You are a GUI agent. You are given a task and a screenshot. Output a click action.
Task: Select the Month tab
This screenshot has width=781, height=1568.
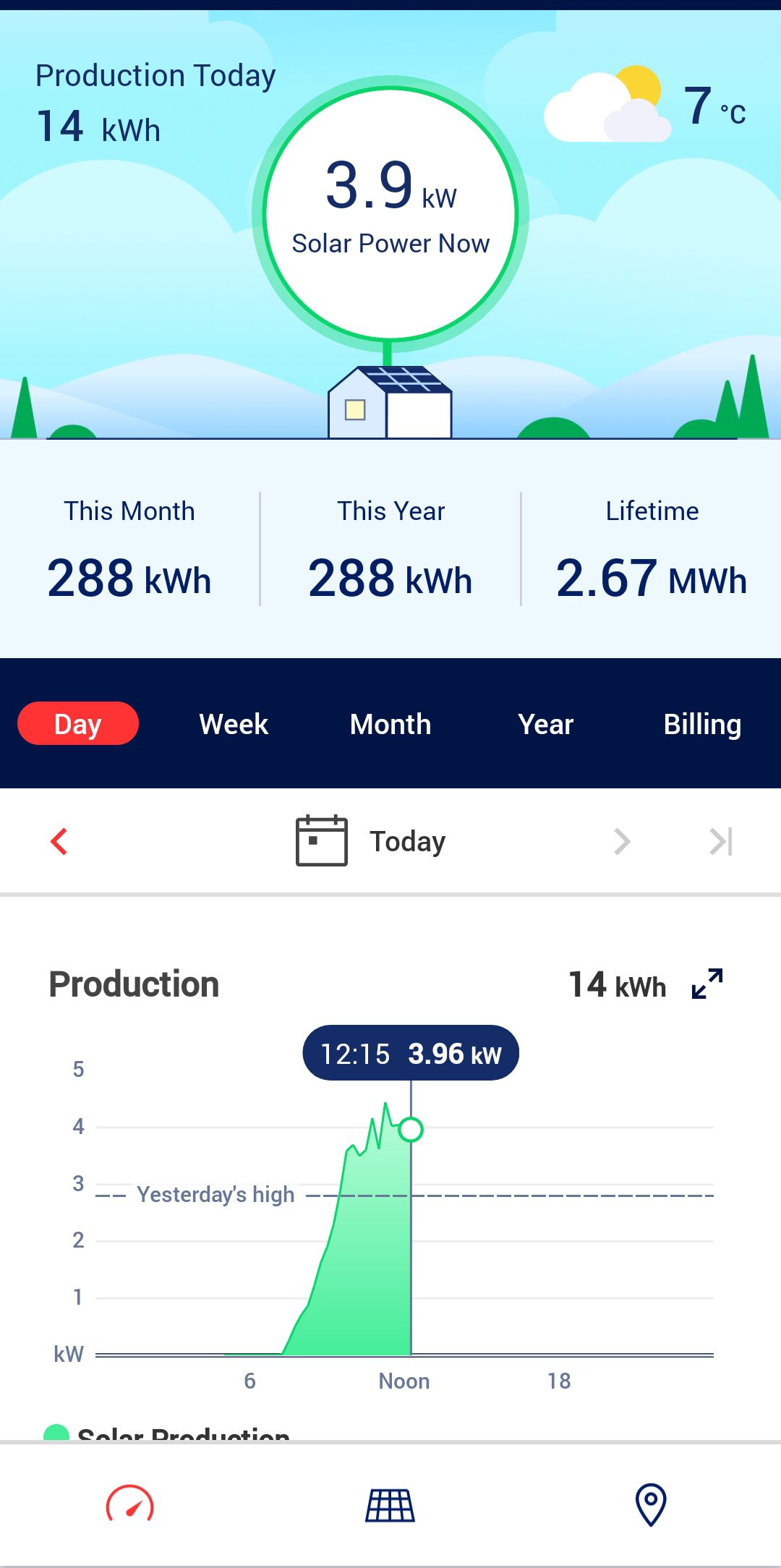click(390, 724)
